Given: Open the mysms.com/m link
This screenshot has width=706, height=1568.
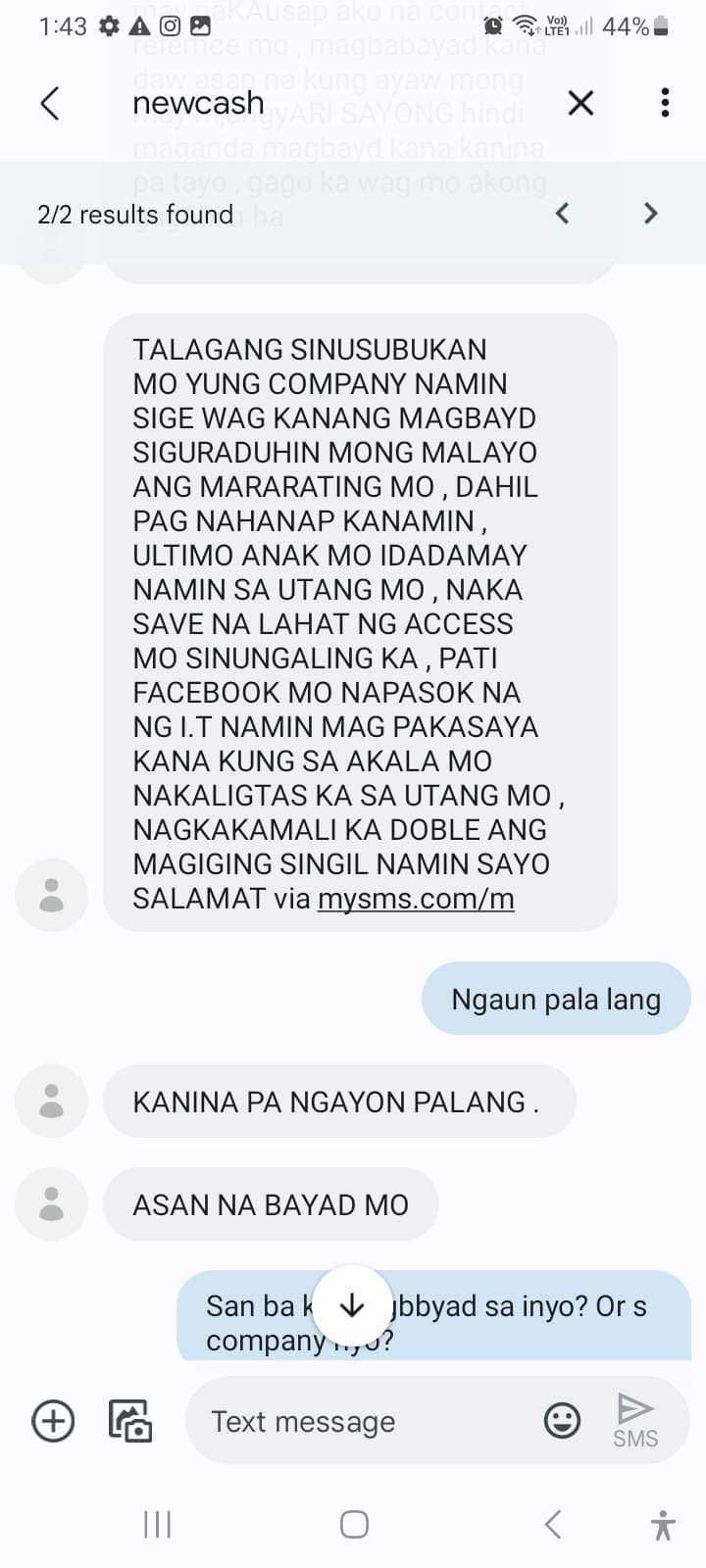Looking at the screenshot, I should [x=416, y=899].
